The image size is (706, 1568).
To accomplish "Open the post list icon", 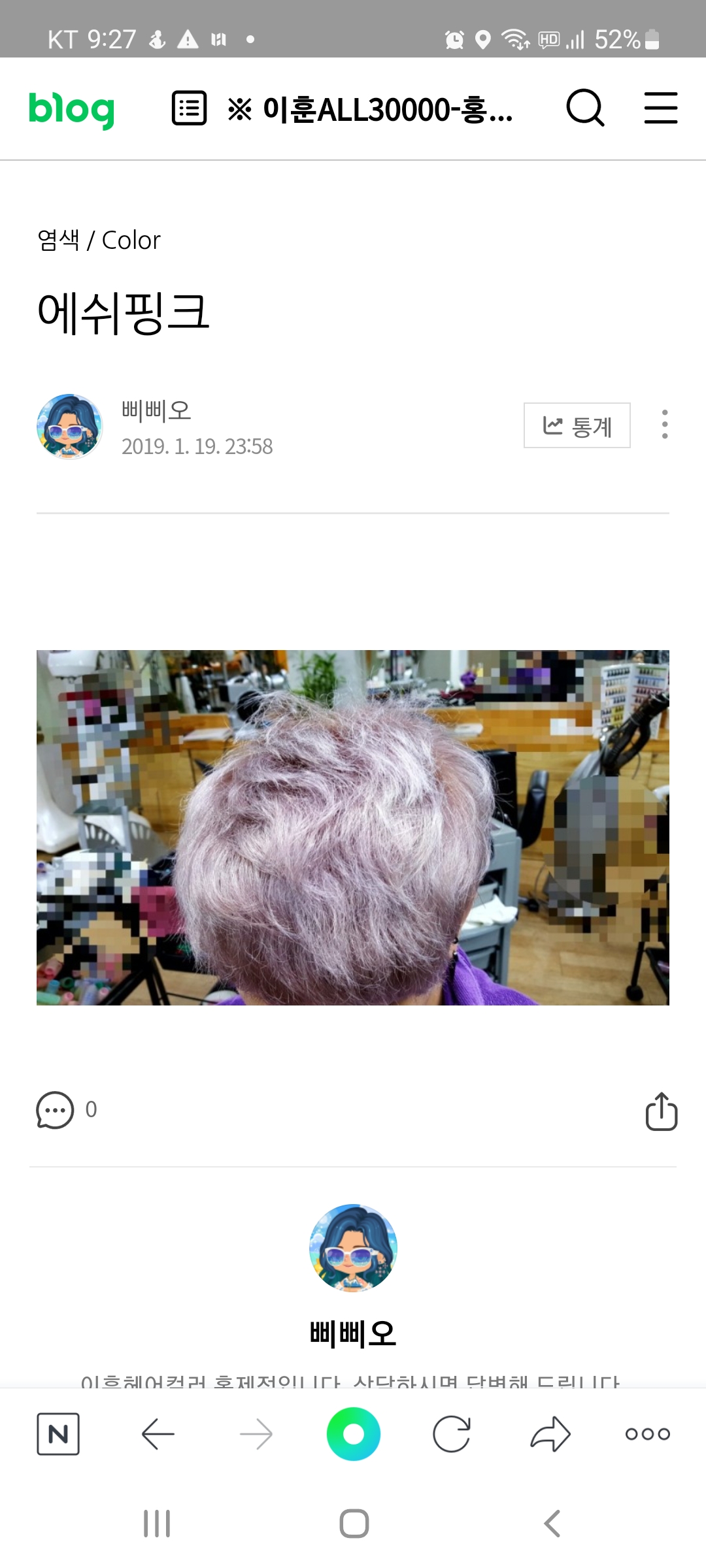I will point(189,108).
